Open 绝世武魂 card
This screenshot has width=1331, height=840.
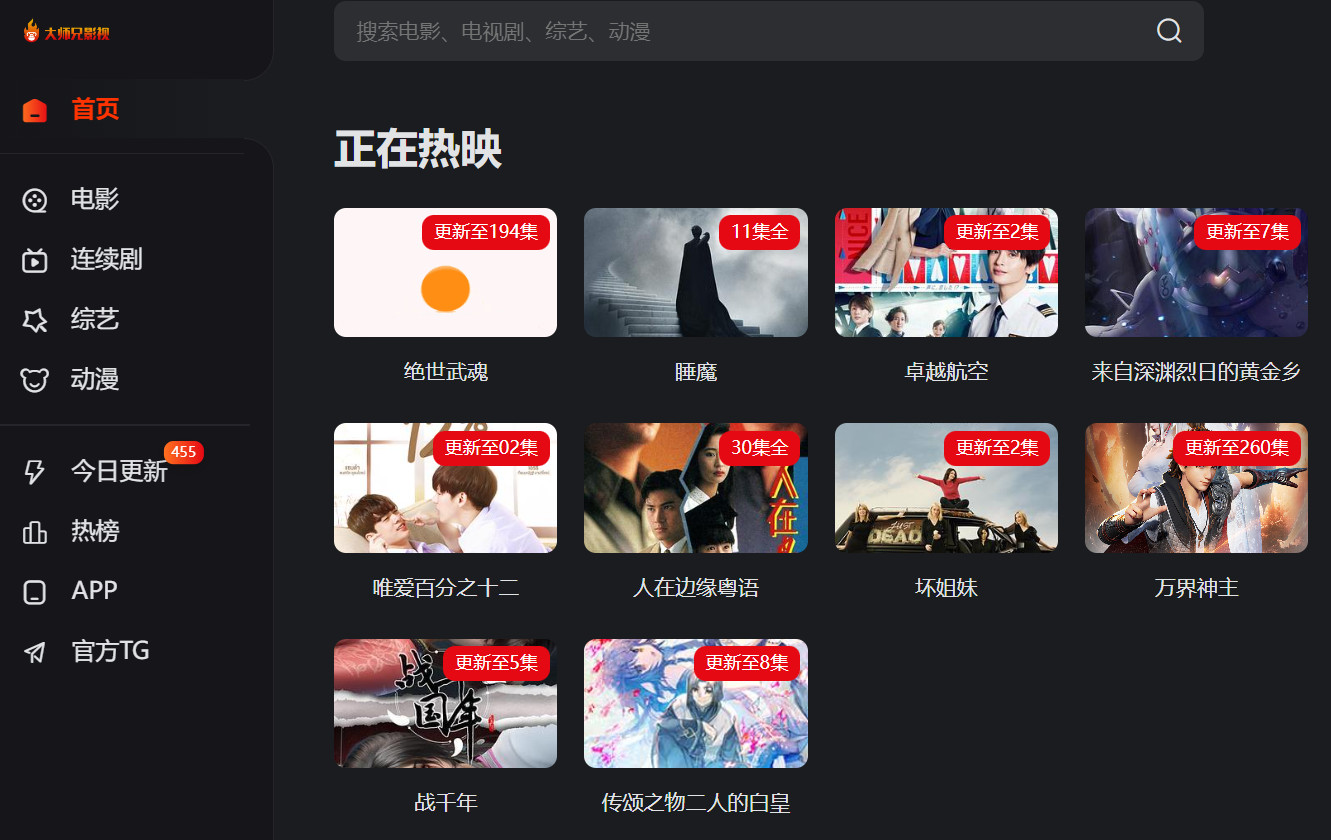point(445,273)
